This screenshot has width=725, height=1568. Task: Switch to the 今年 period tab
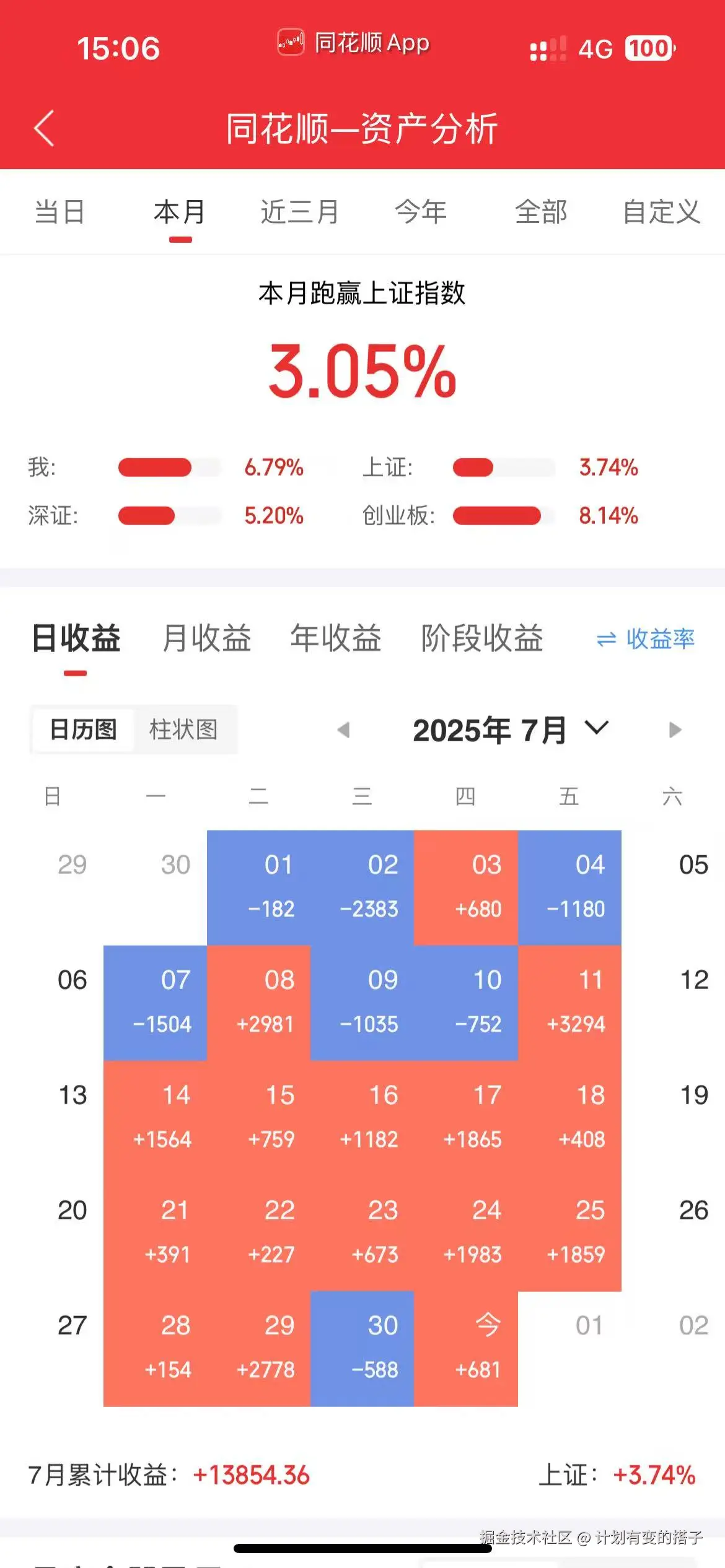(x=420, y=212)
